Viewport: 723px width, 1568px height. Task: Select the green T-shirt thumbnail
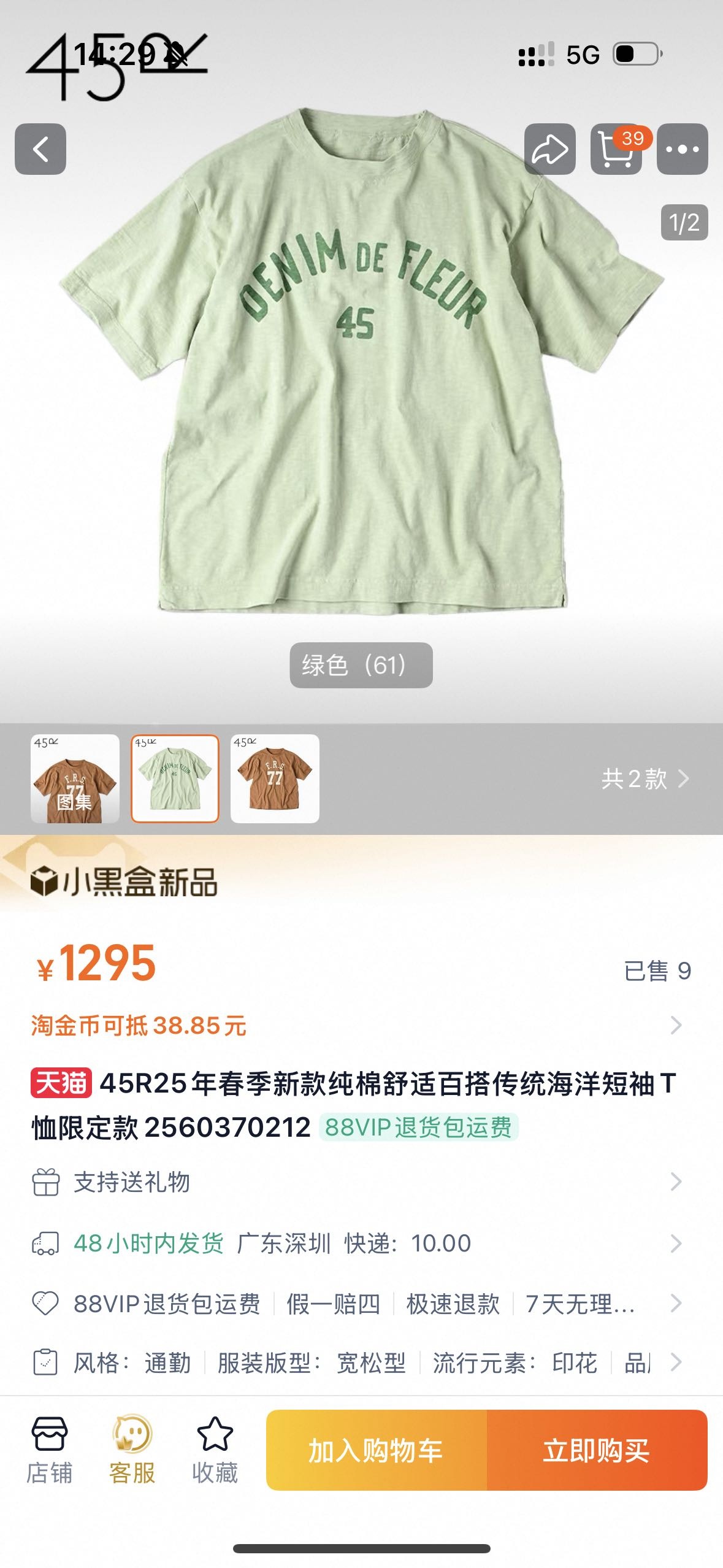(175, 778)
